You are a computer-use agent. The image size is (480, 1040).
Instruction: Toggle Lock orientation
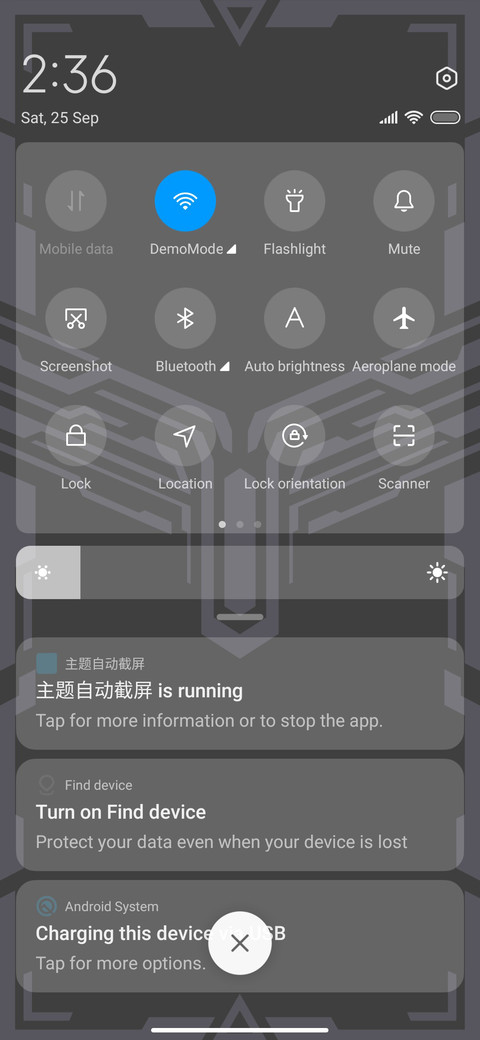[294, 436]
